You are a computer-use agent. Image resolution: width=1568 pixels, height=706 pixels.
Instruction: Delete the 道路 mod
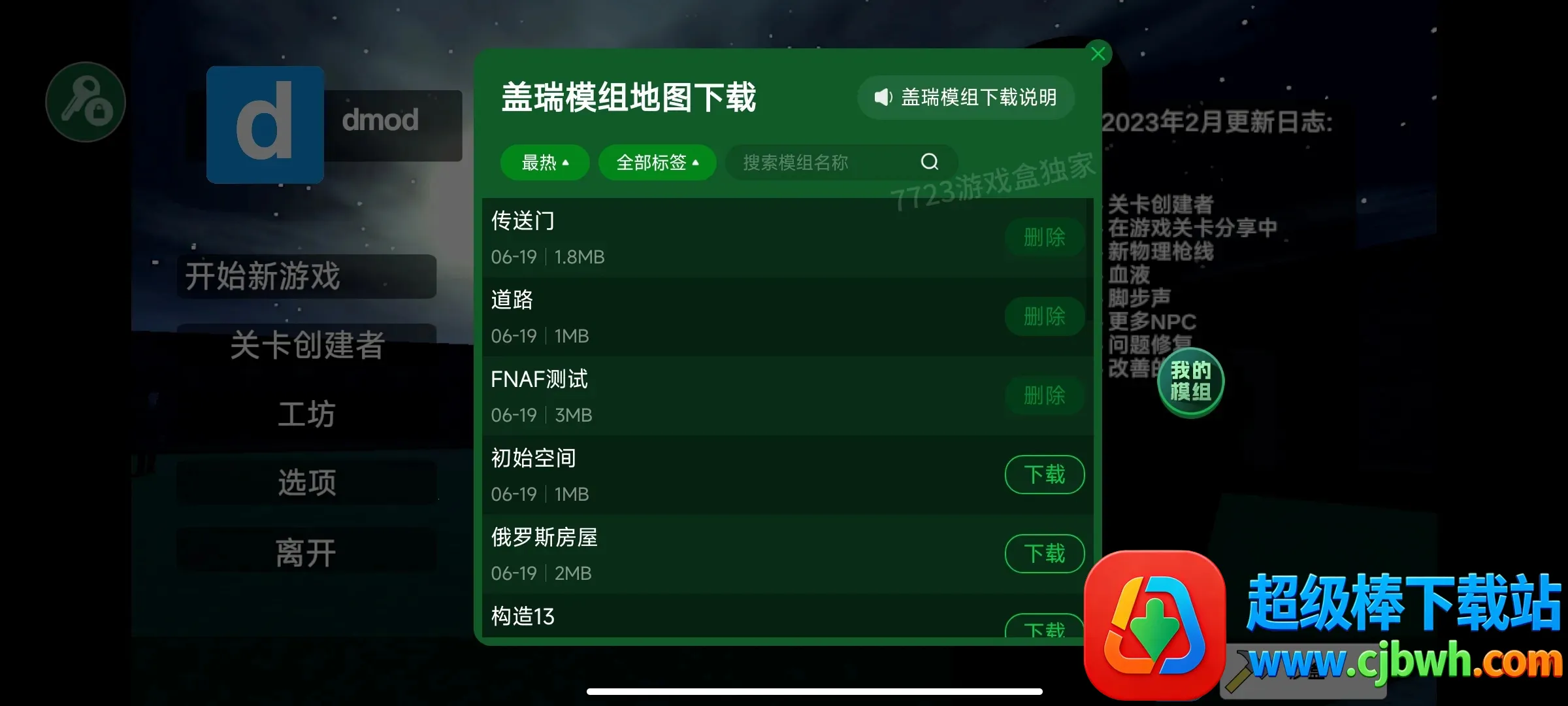coord(1044,316)
